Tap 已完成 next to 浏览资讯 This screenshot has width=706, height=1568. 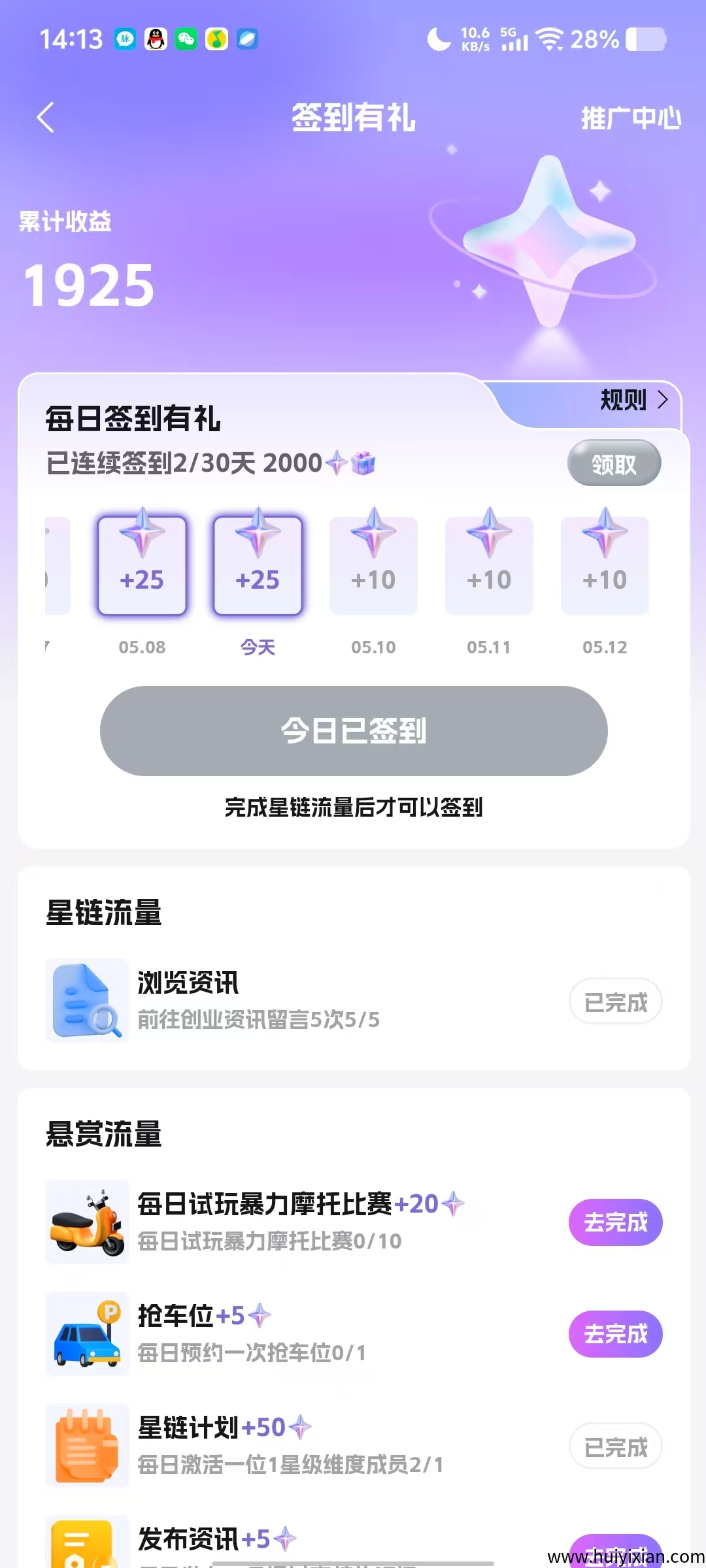(x=615, y=1002)
